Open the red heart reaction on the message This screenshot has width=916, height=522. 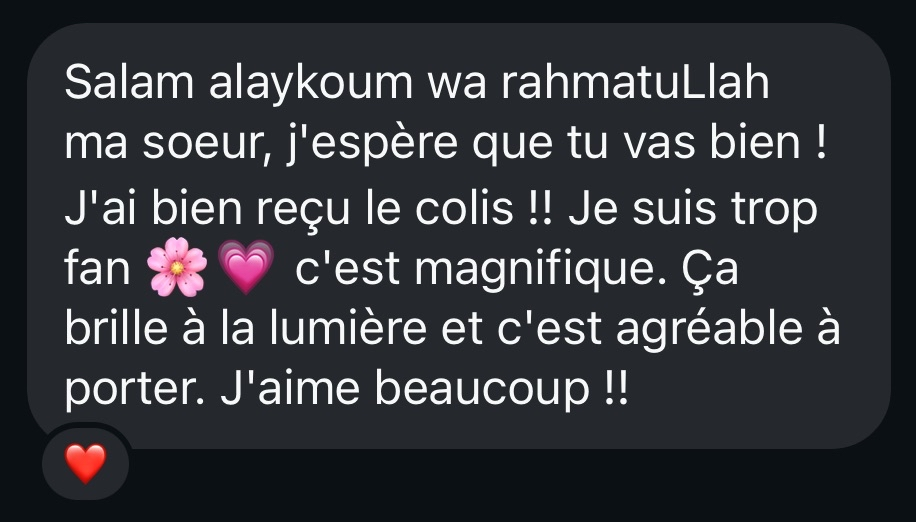(85, 464)
